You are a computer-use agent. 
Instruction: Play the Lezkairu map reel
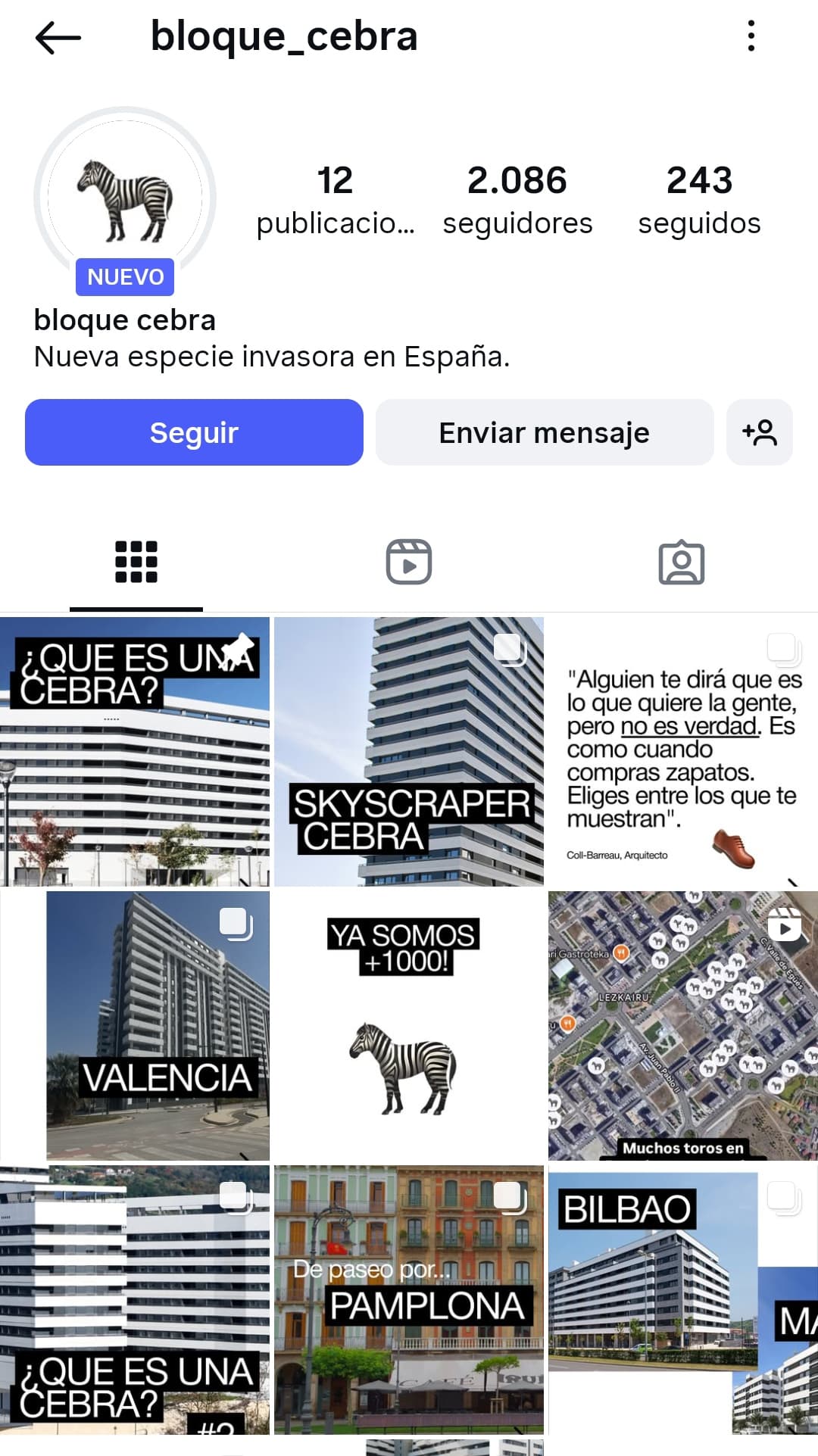click(682, 1025)
